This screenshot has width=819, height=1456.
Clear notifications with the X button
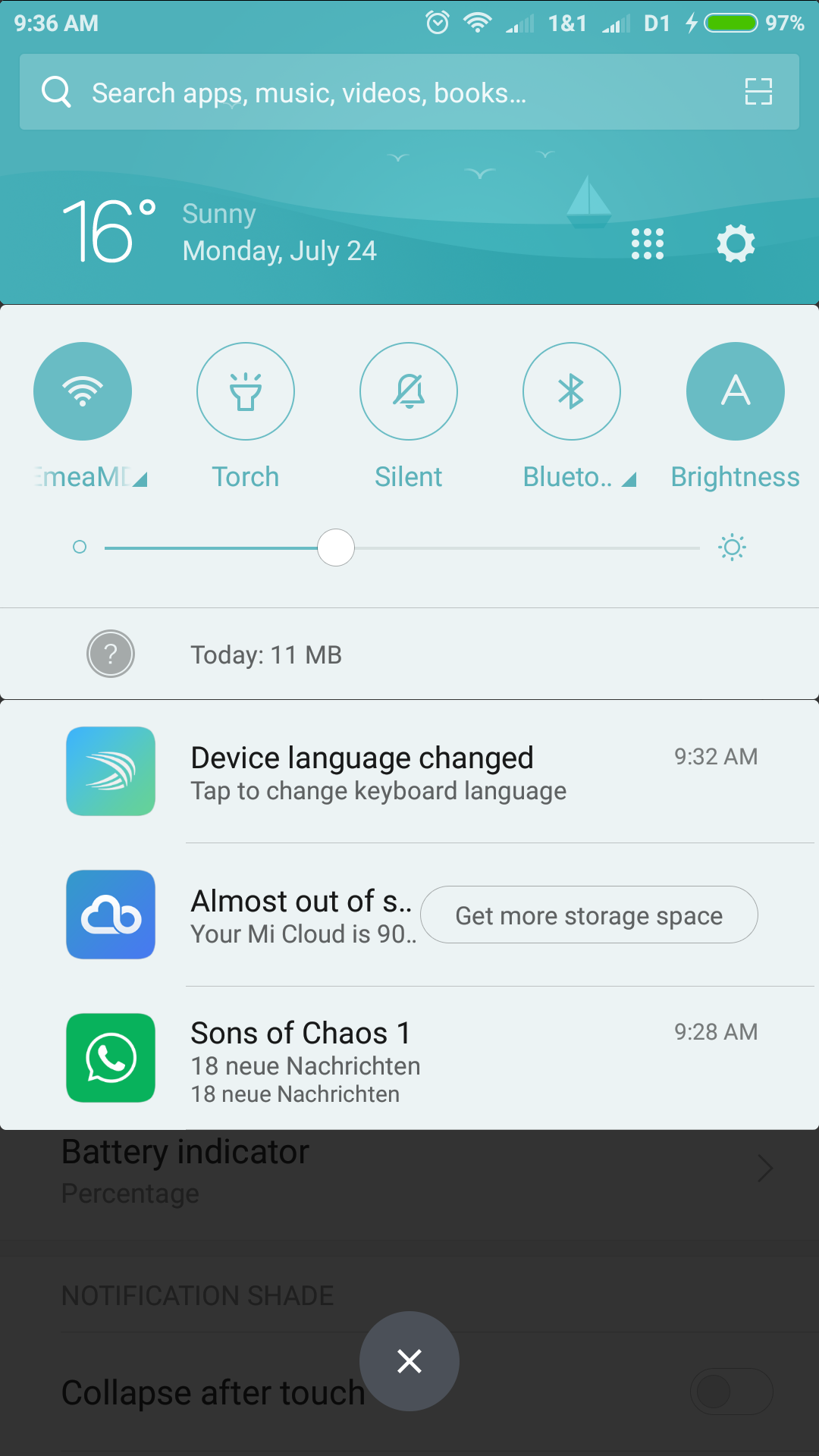(x=409, y=1361)
